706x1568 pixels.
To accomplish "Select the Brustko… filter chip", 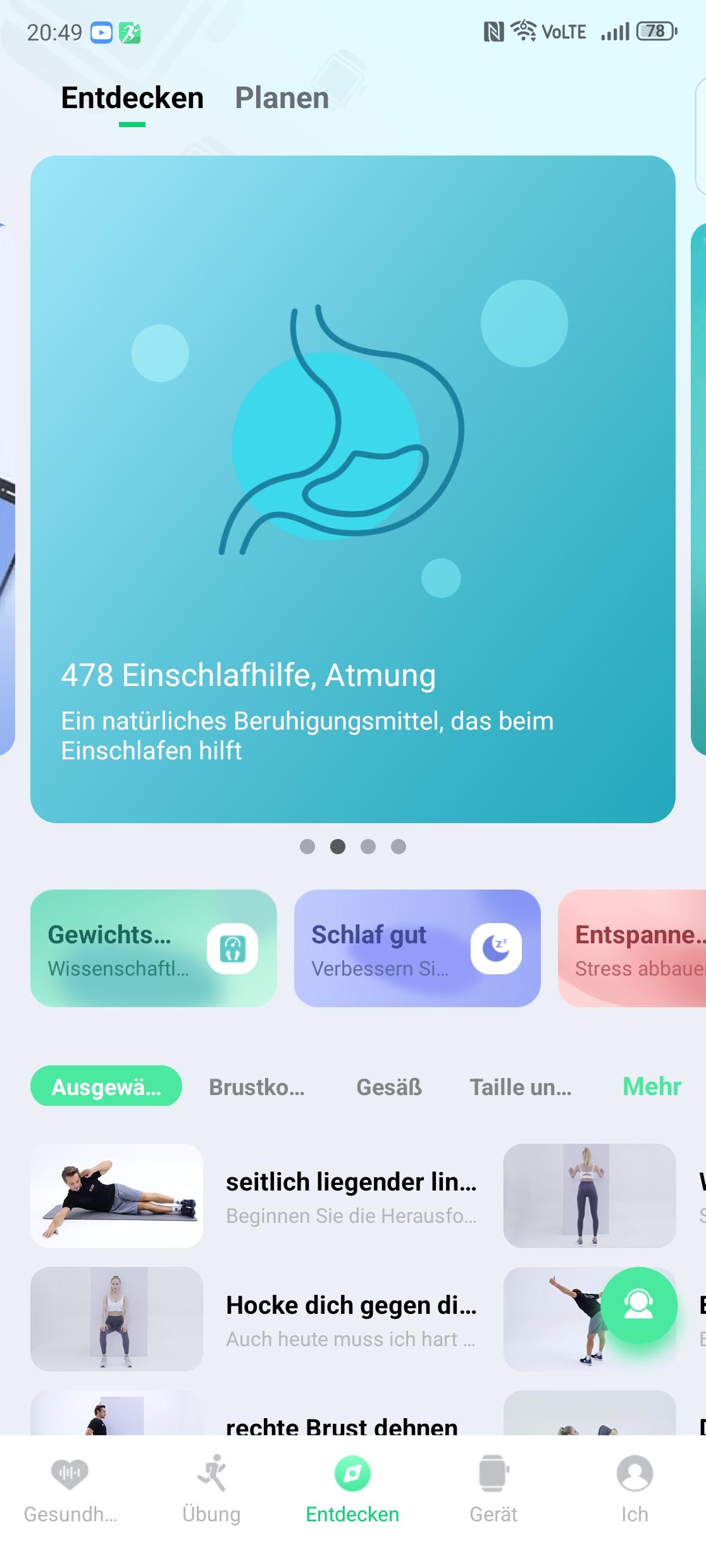I will [x=257, y=1087].
